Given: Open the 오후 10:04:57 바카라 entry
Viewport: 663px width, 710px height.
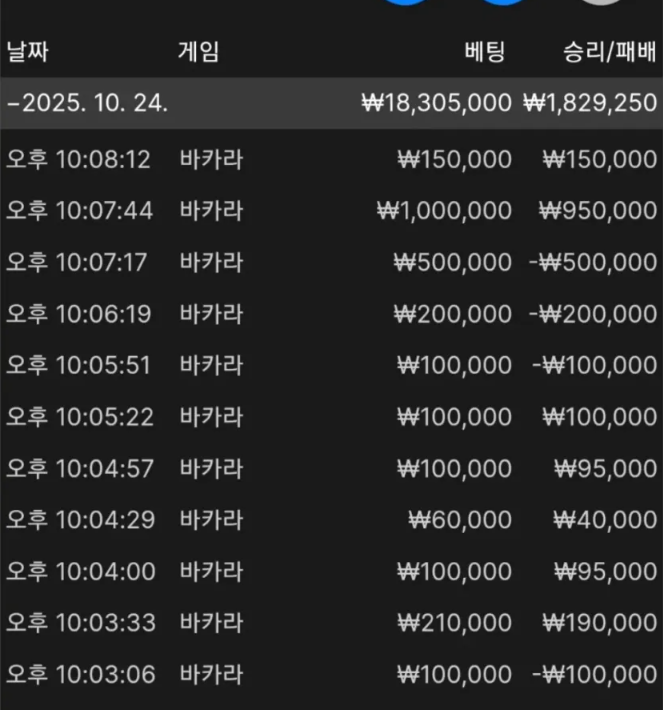Looking at the screenshot, I should tap(330, 468).
